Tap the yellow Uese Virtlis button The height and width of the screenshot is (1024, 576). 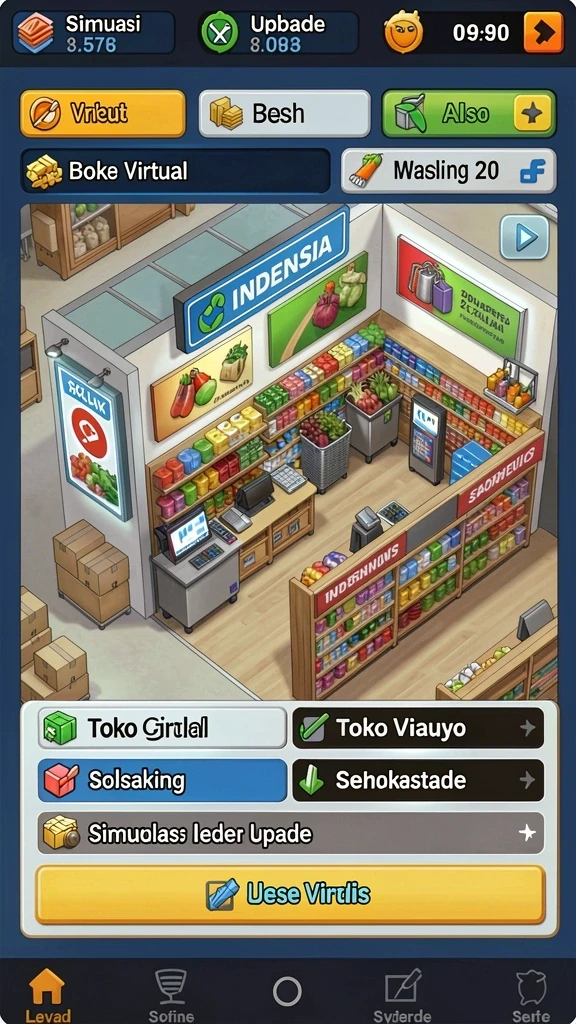pos(290,894)
